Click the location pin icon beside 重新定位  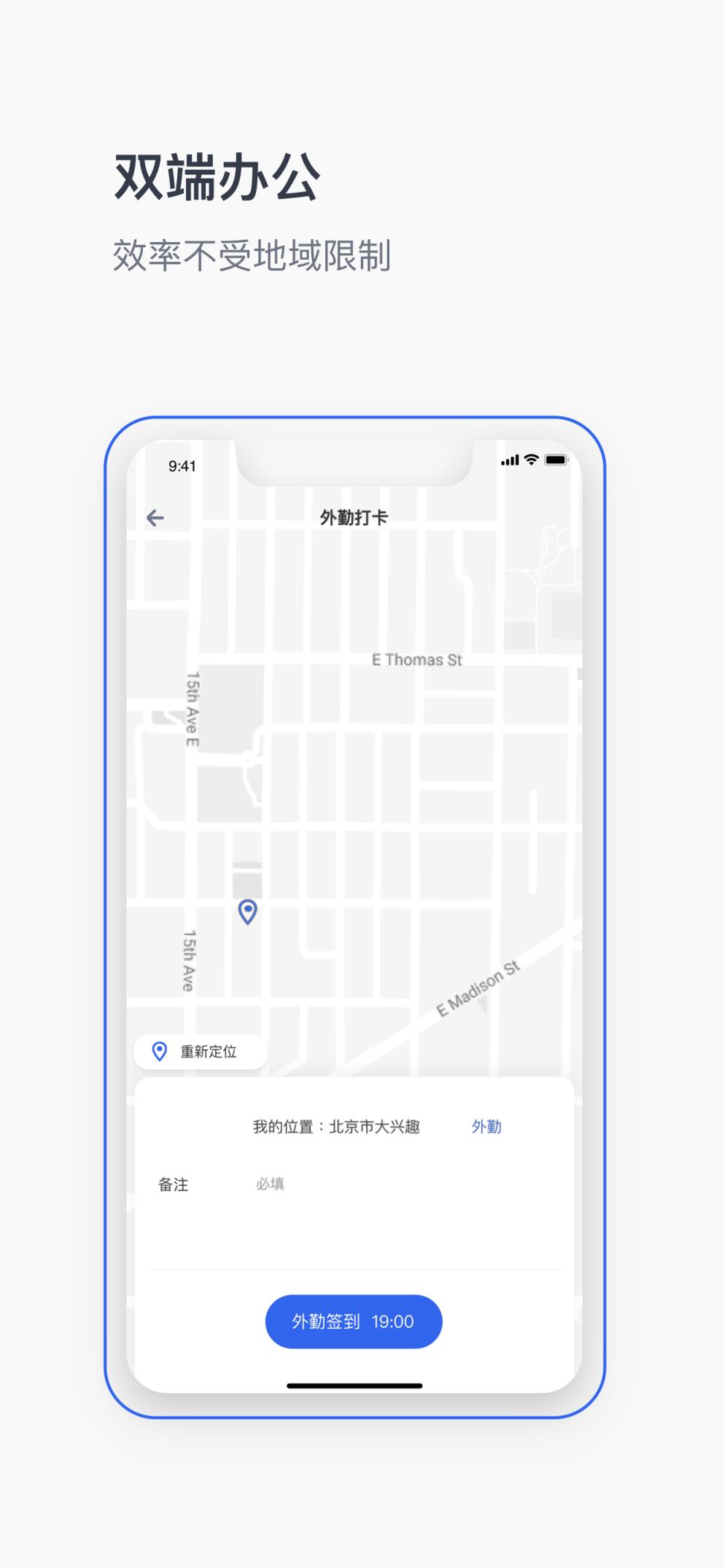pos(157,1051)
